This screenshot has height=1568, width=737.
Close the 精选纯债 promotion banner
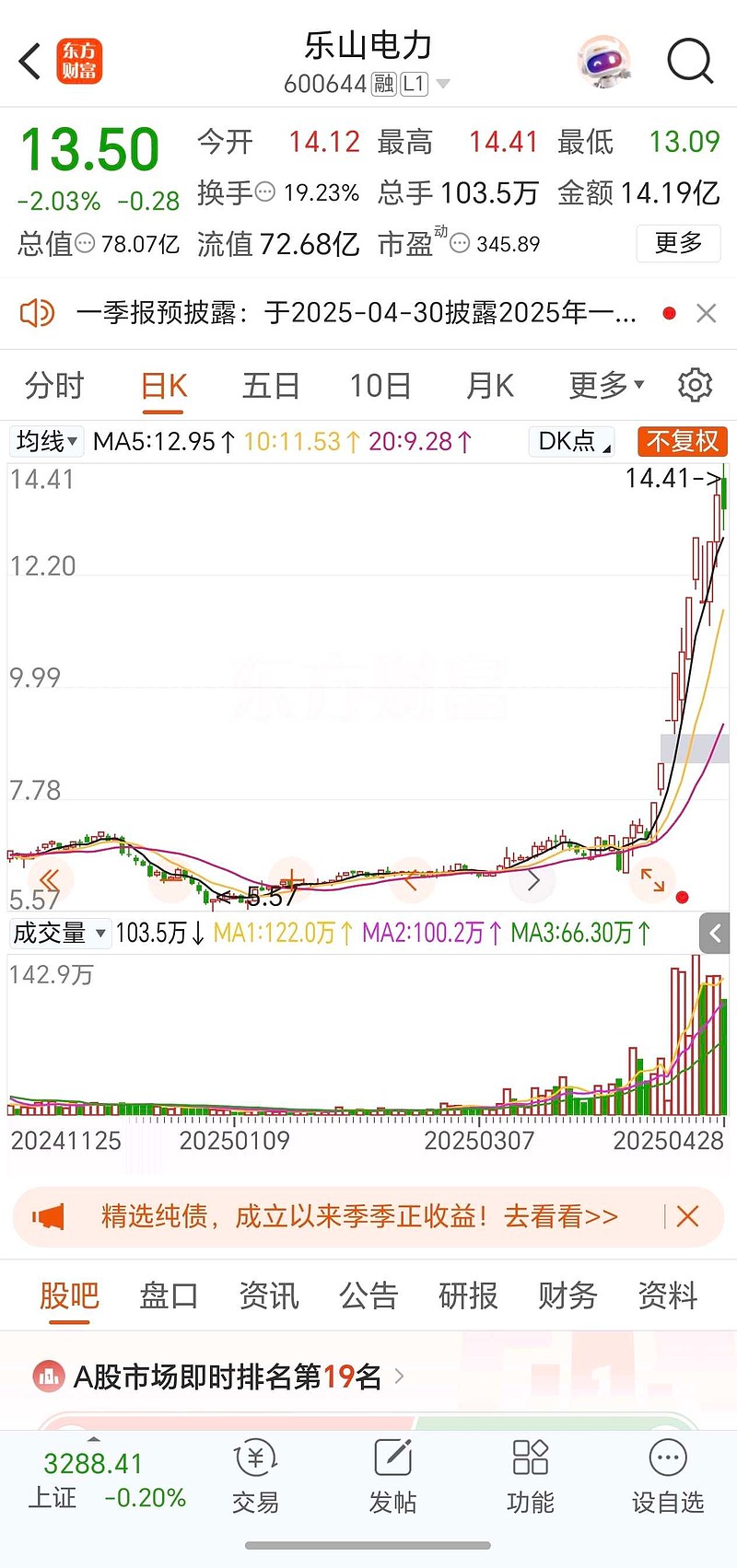687,1217
